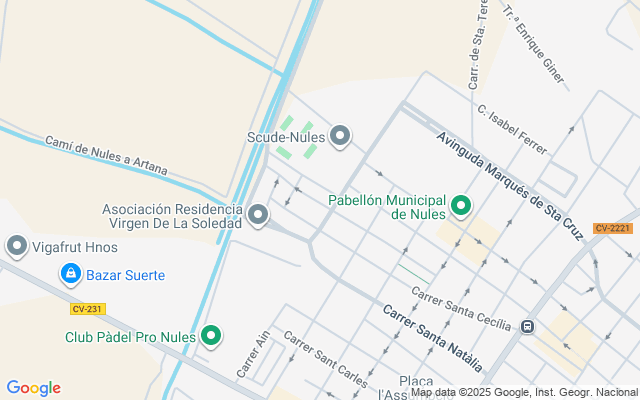This screenshot has height=400, width=640.
Task: Open the Scude-Nules map marker
Action: 340,135
